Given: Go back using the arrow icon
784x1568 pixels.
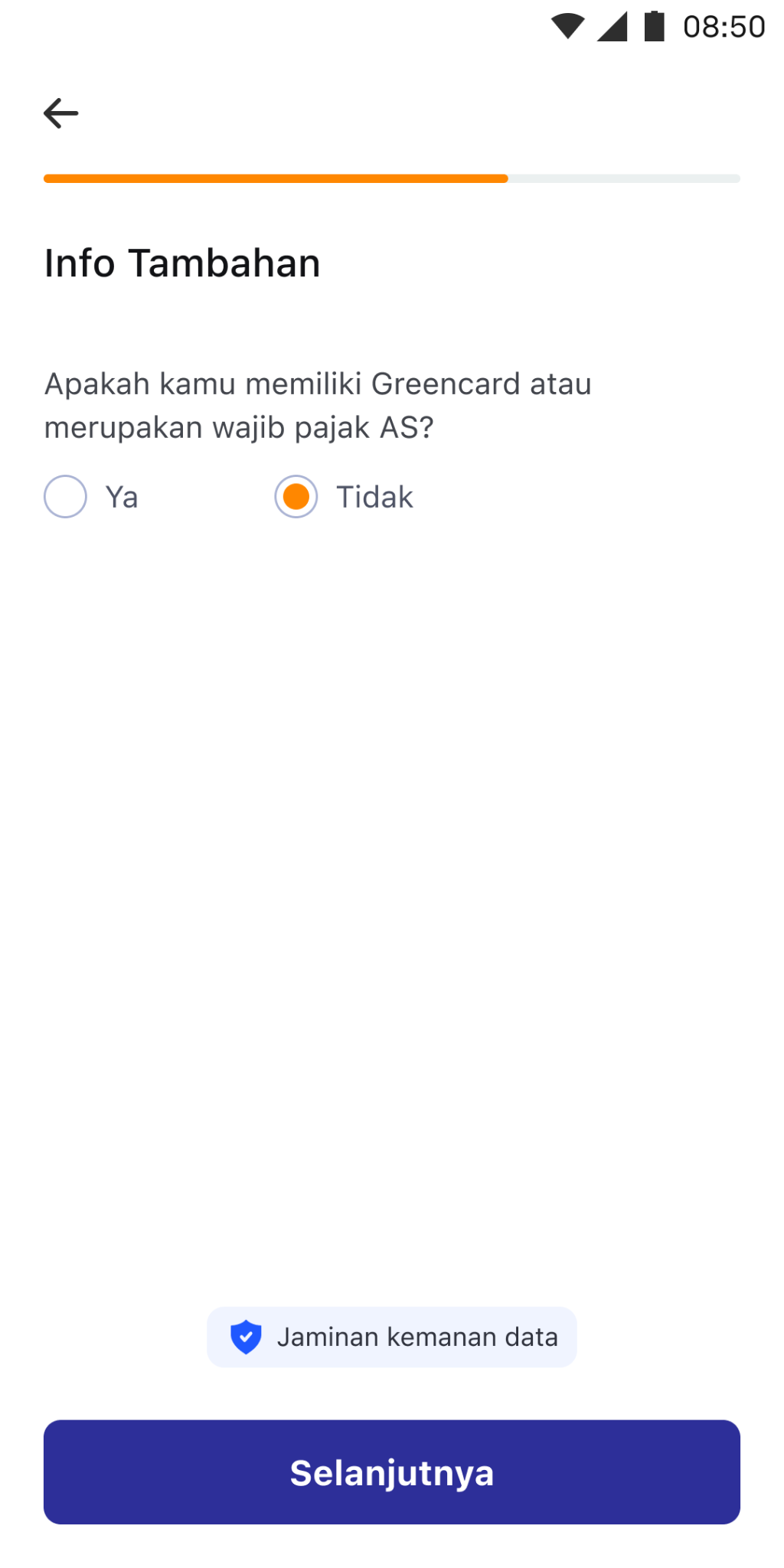Looking at the screenshot, I should [x=61, y=113].
